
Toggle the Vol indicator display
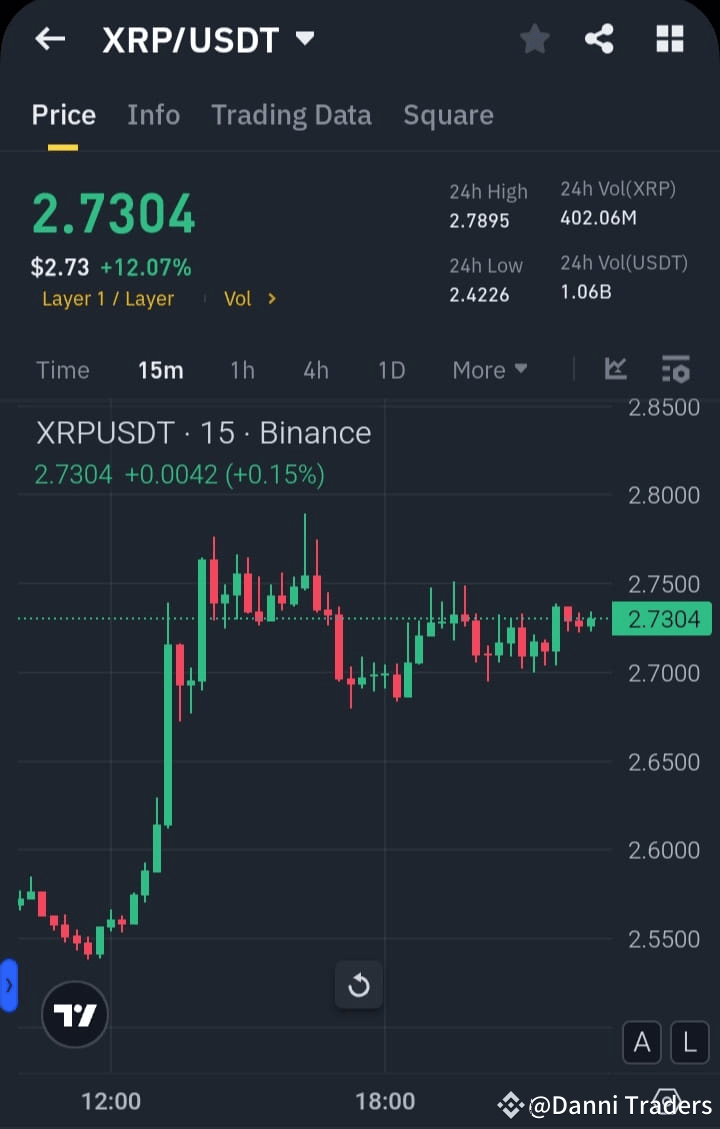pos(239,298)
